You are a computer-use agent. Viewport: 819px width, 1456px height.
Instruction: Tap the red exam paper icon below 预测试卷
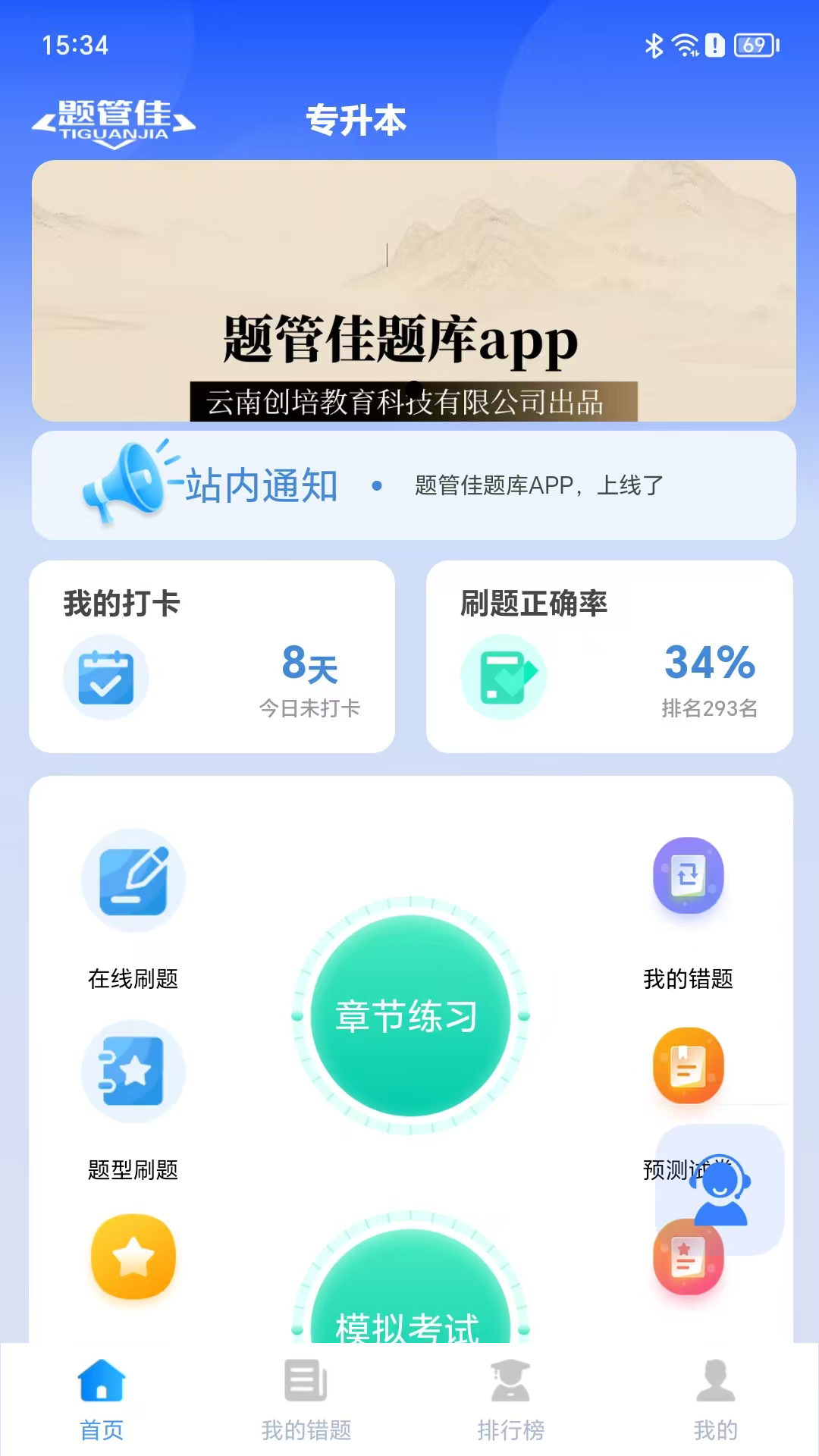pyautogui.click(x=688, y=1255)
